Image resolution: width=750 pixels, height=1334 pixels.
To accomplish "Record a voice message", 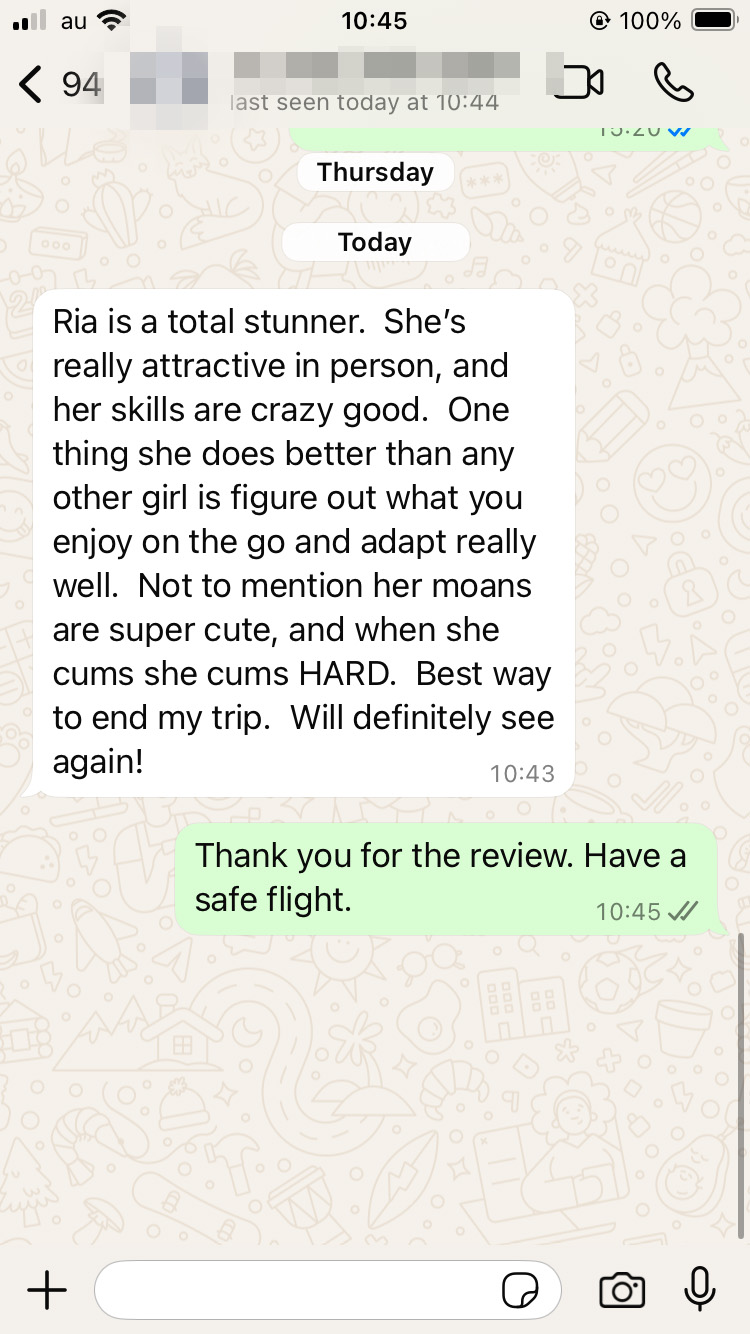I will pyautogui.click(x=699, y=1289).
